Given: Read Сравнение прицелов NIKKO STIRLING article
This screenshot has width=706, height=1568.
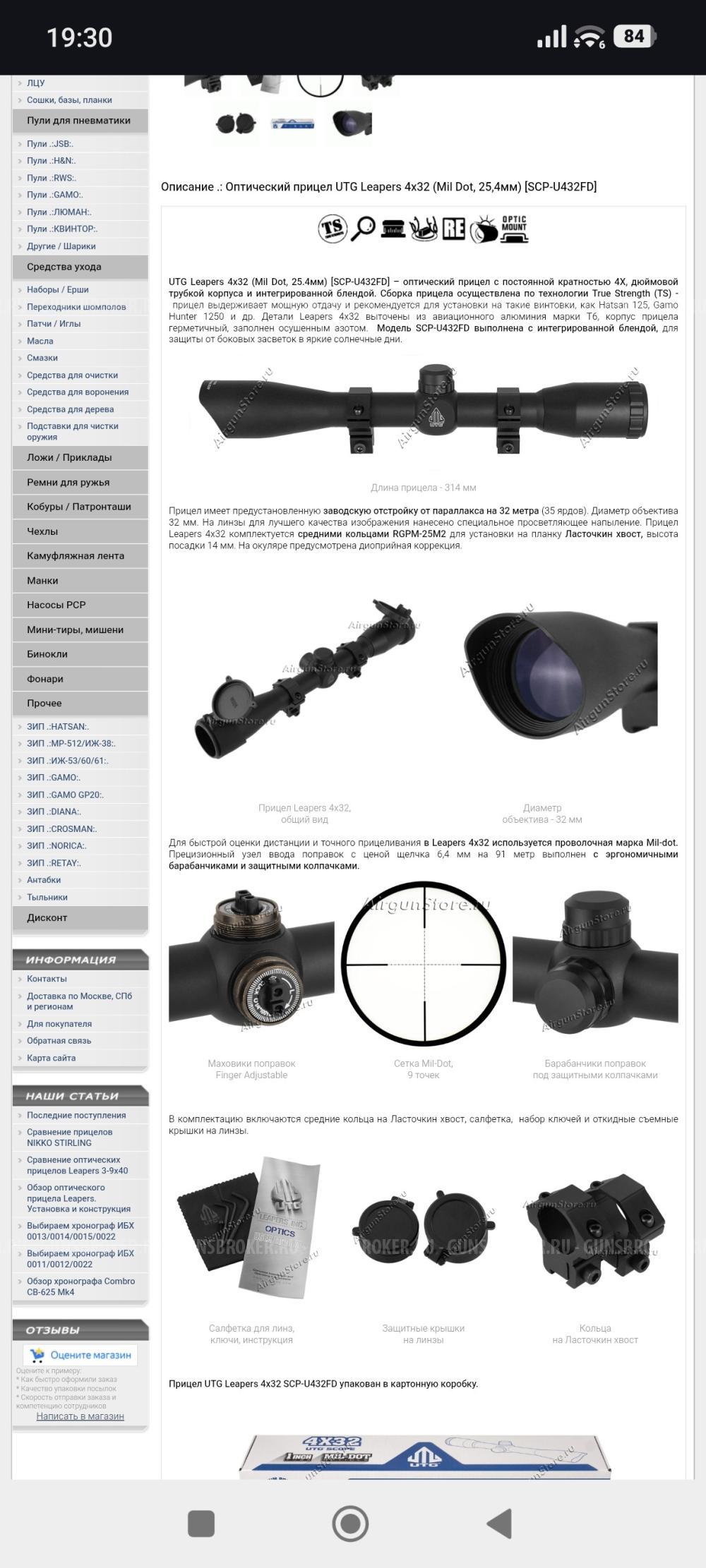Looking at the screenshot, I should [69, 1138].
